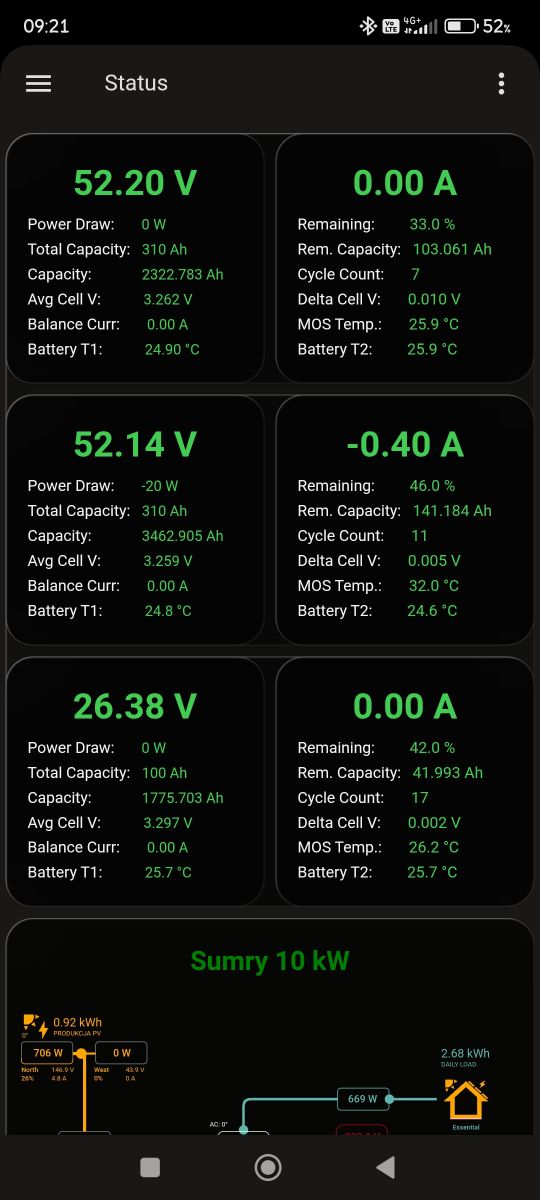The image size is (540, 1200).
Task: Open the navigation drawer menu
Action: pos(38,83)
